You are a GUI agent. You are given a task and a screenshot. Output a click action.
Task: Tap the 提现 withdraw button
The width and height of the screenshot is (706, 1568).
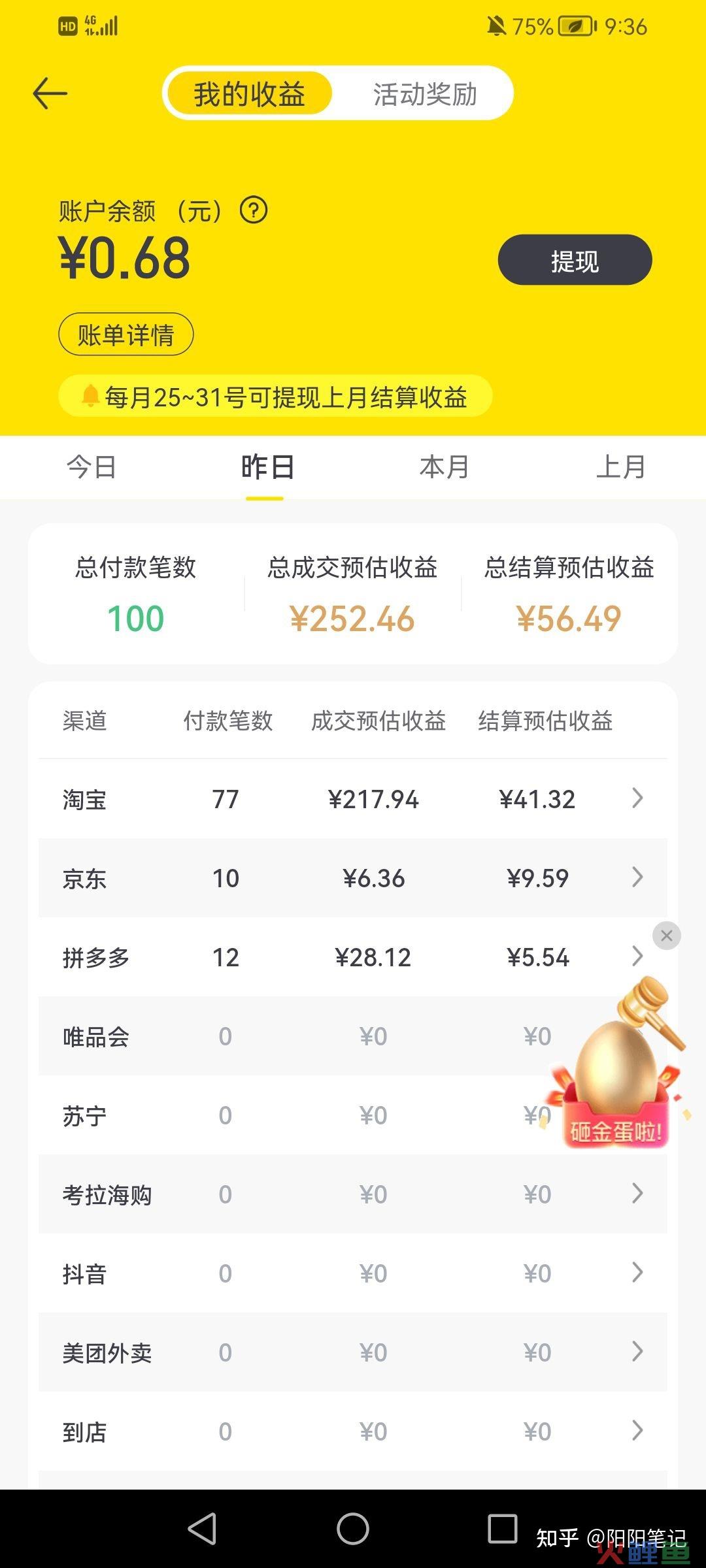tap(575, 261)
